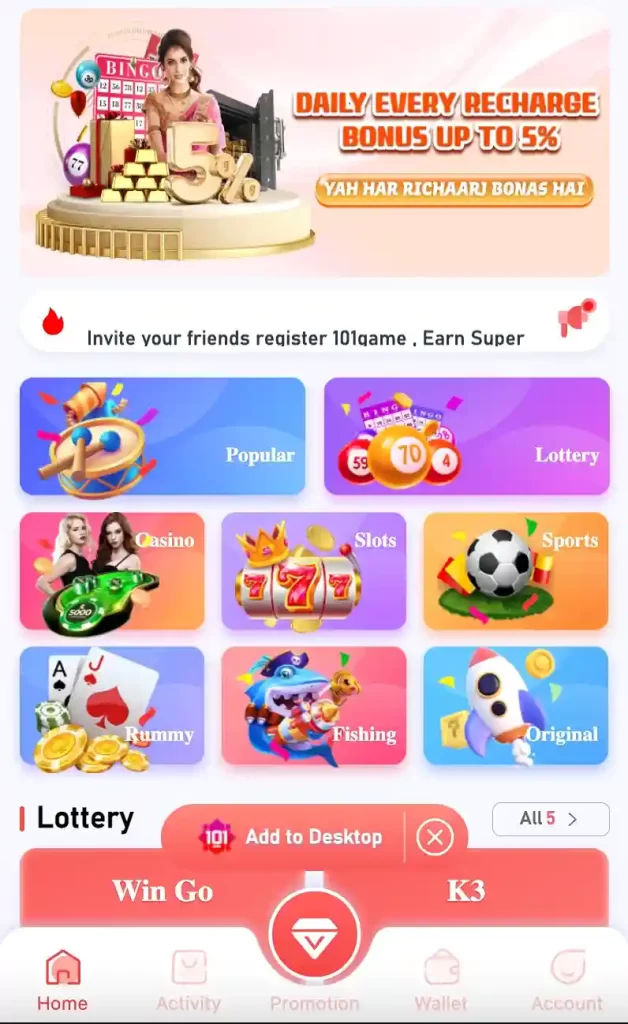Select the Slots category tile
The height and width of the screenshot is (1024, 628).
coord(314,571)
